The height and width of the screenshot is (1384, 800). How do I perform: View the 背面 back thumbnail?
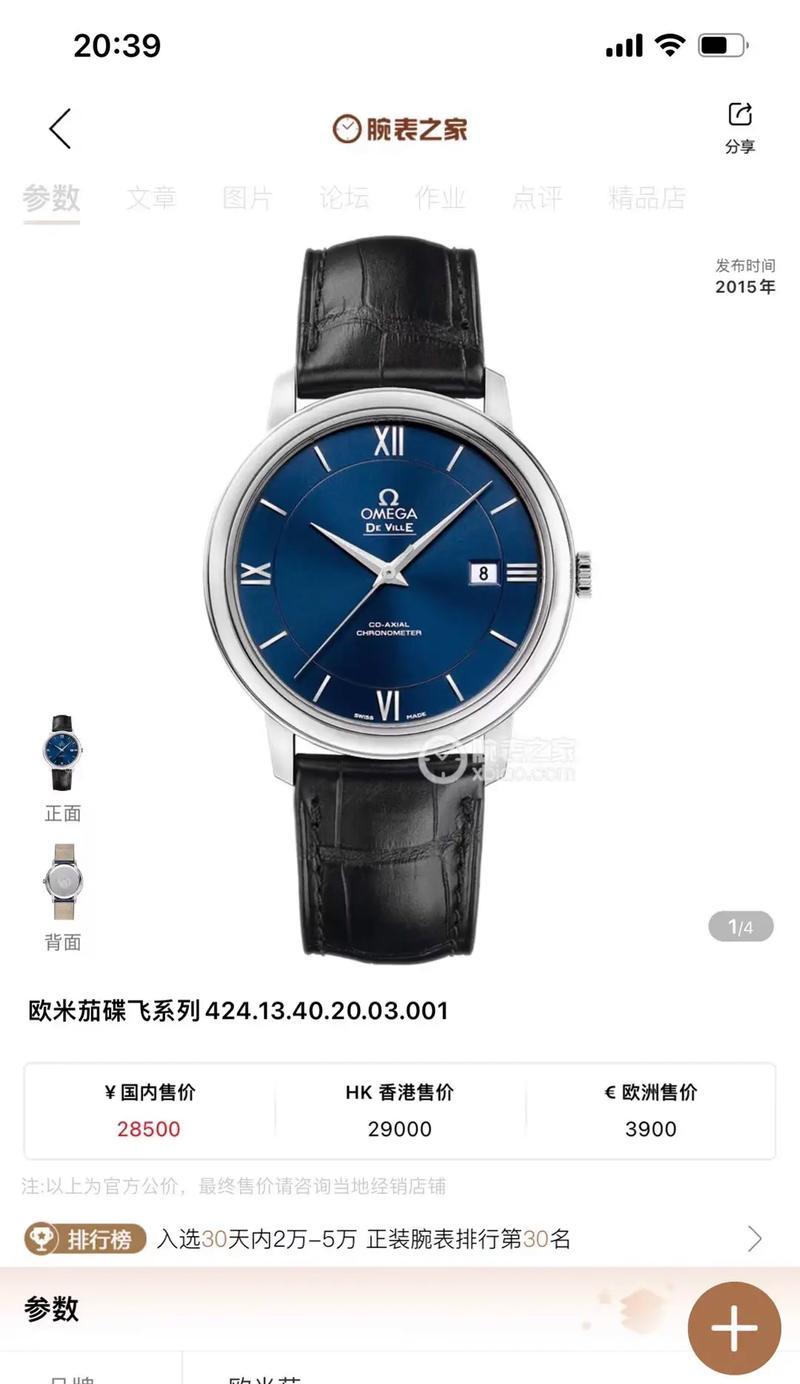62,882
